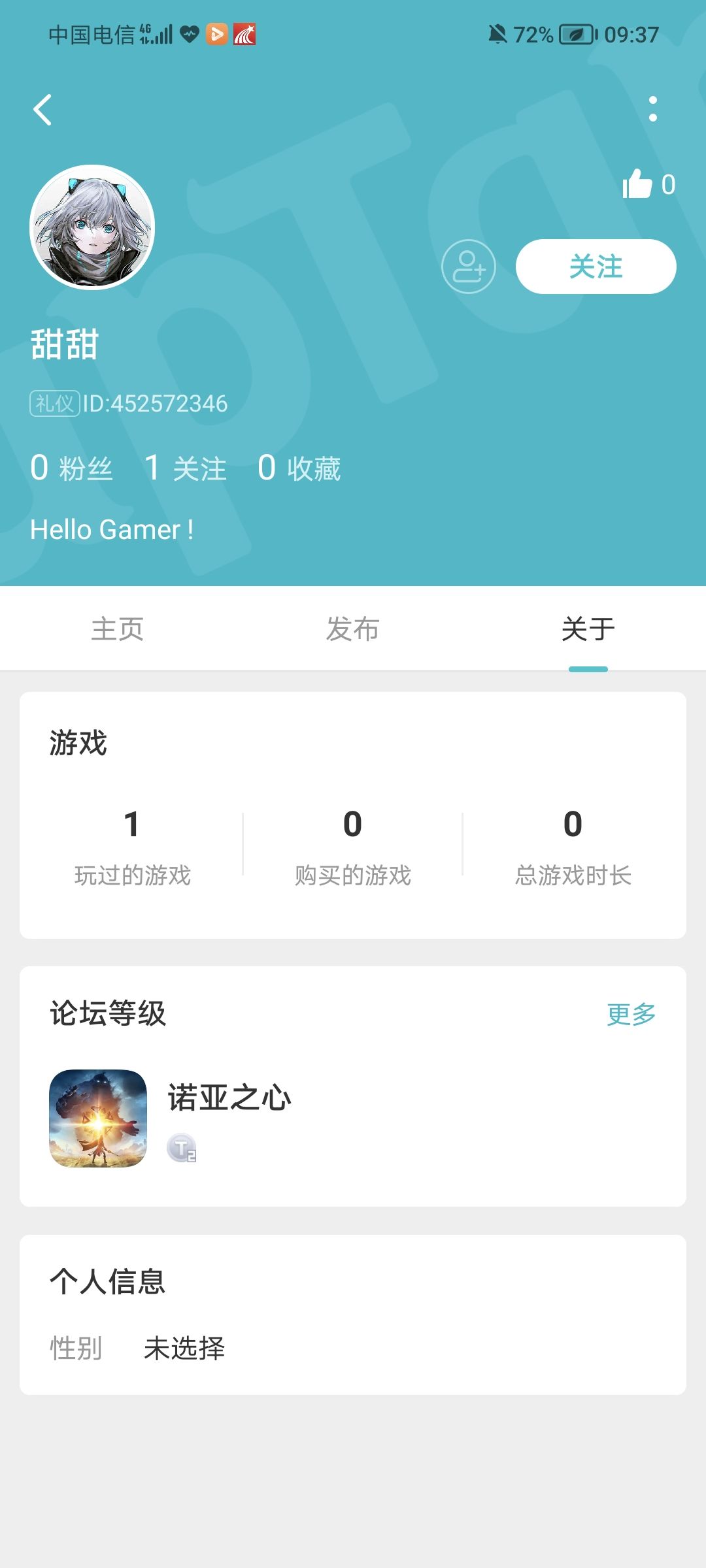Open the three-dot overflow menu

[x=652, y=109]
